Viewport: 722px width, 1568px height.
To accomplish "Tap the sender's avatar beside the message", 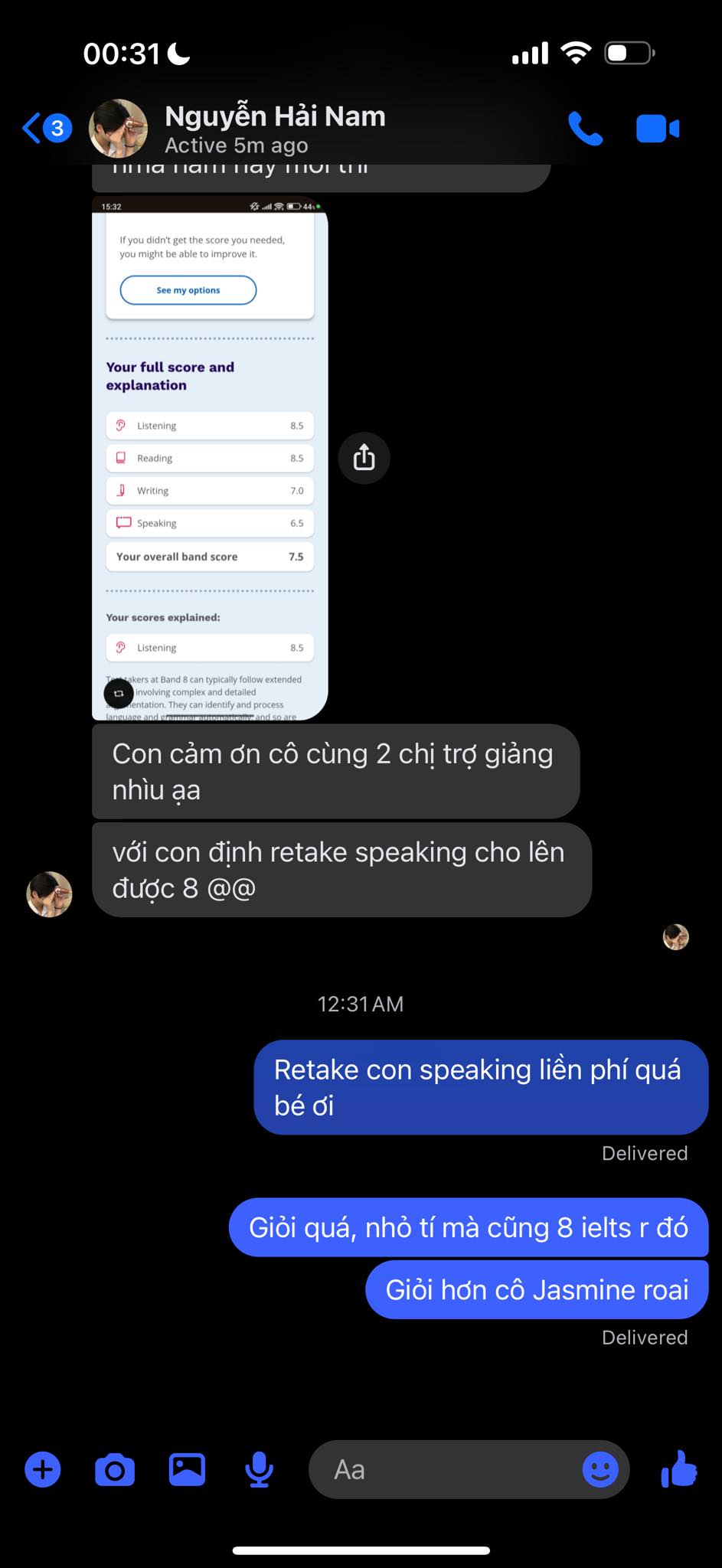I will click(x=49, y=893).
